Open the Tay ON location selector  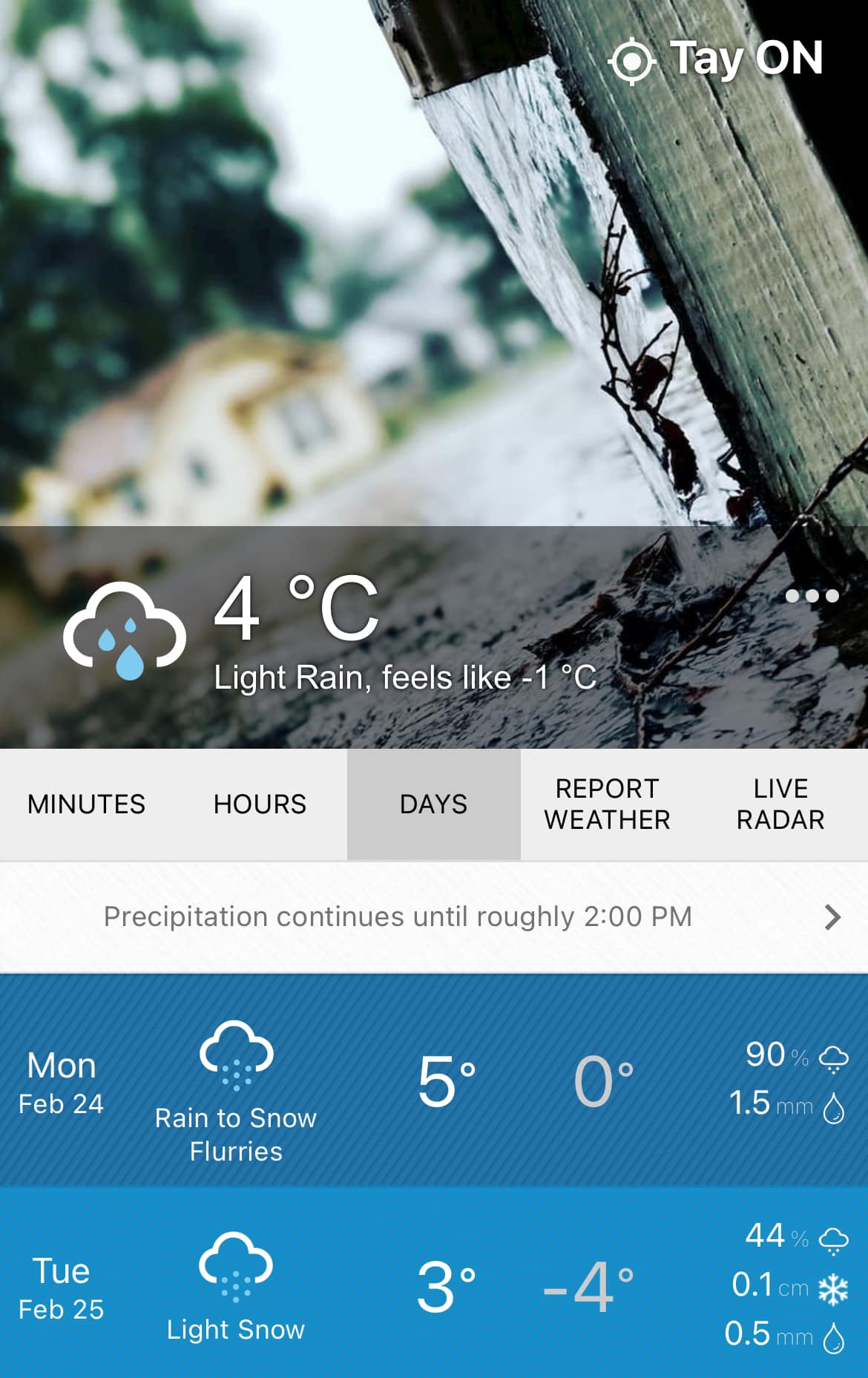click(717, 59)
